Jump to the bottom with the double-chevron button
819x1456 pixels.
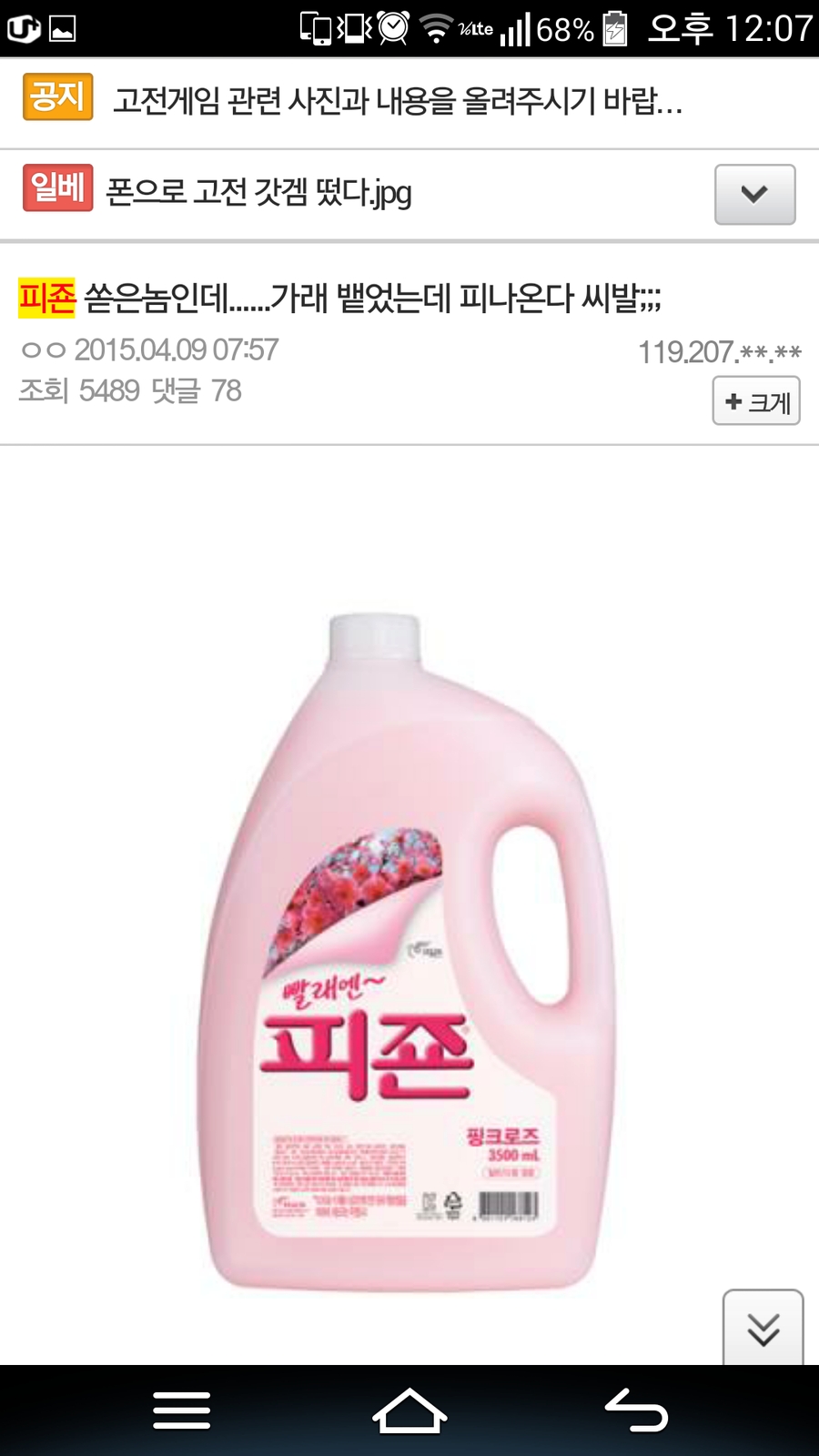[763, 1330]
